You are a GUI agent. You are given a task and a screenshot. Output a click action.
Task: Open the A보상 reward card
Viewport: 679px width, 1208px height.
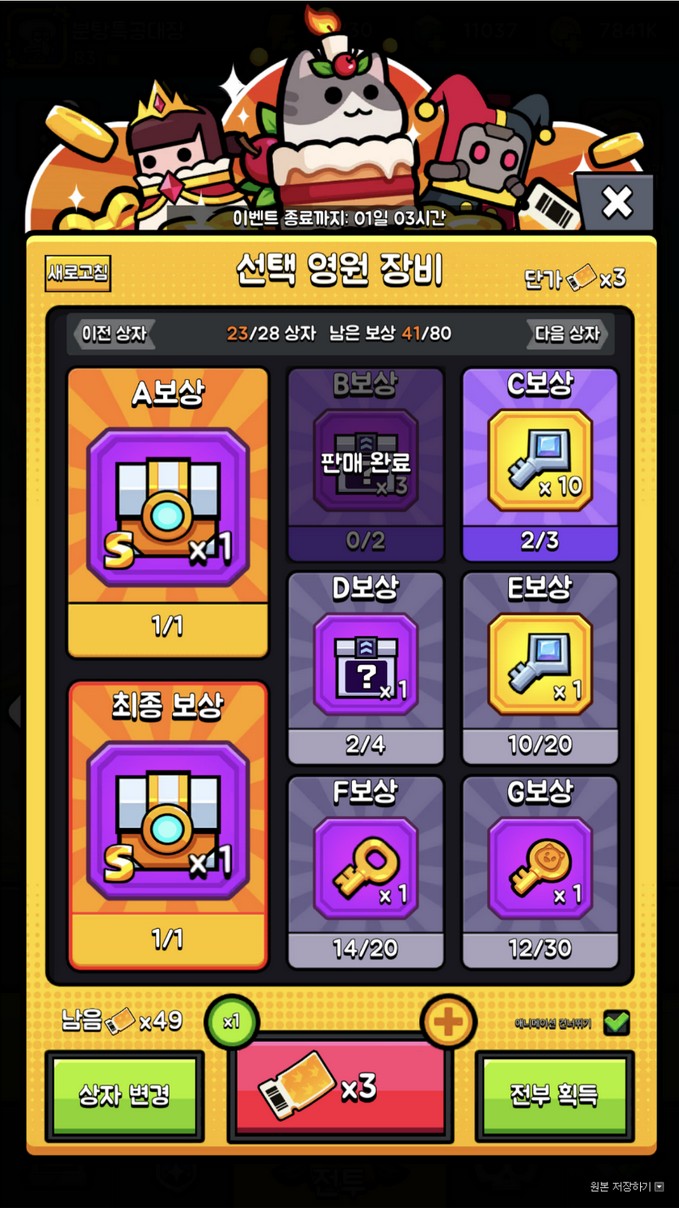[x=168, y=511]
